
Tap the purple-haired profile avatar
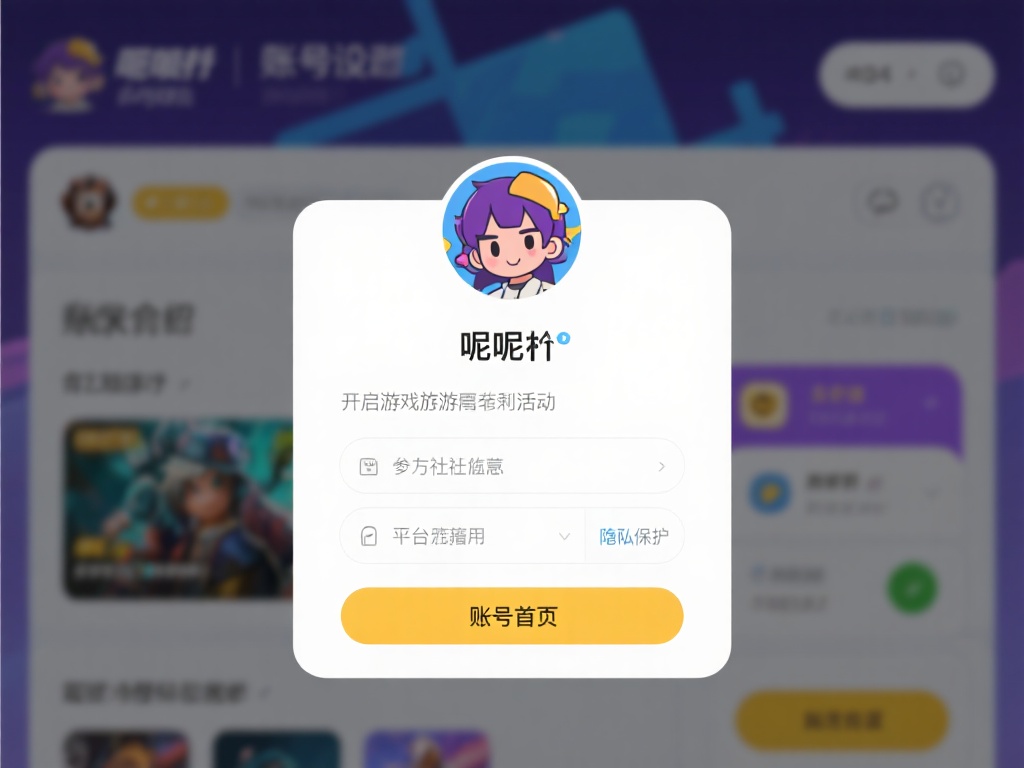tap(512, 231)
